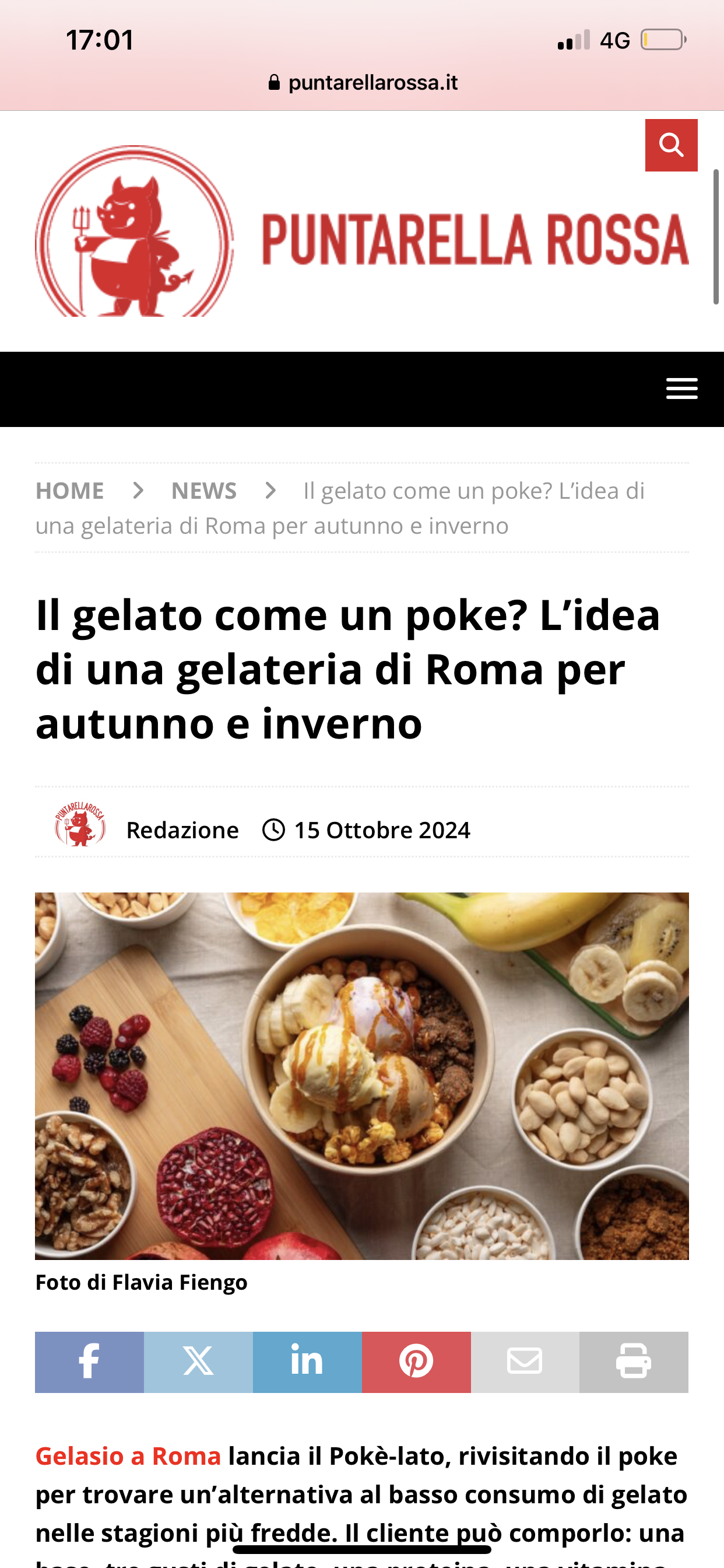Image resolution: width=724 pixels, height=1568 pixels.
Task: Share the article on LinkedIn
Action: pos(307,1362)
